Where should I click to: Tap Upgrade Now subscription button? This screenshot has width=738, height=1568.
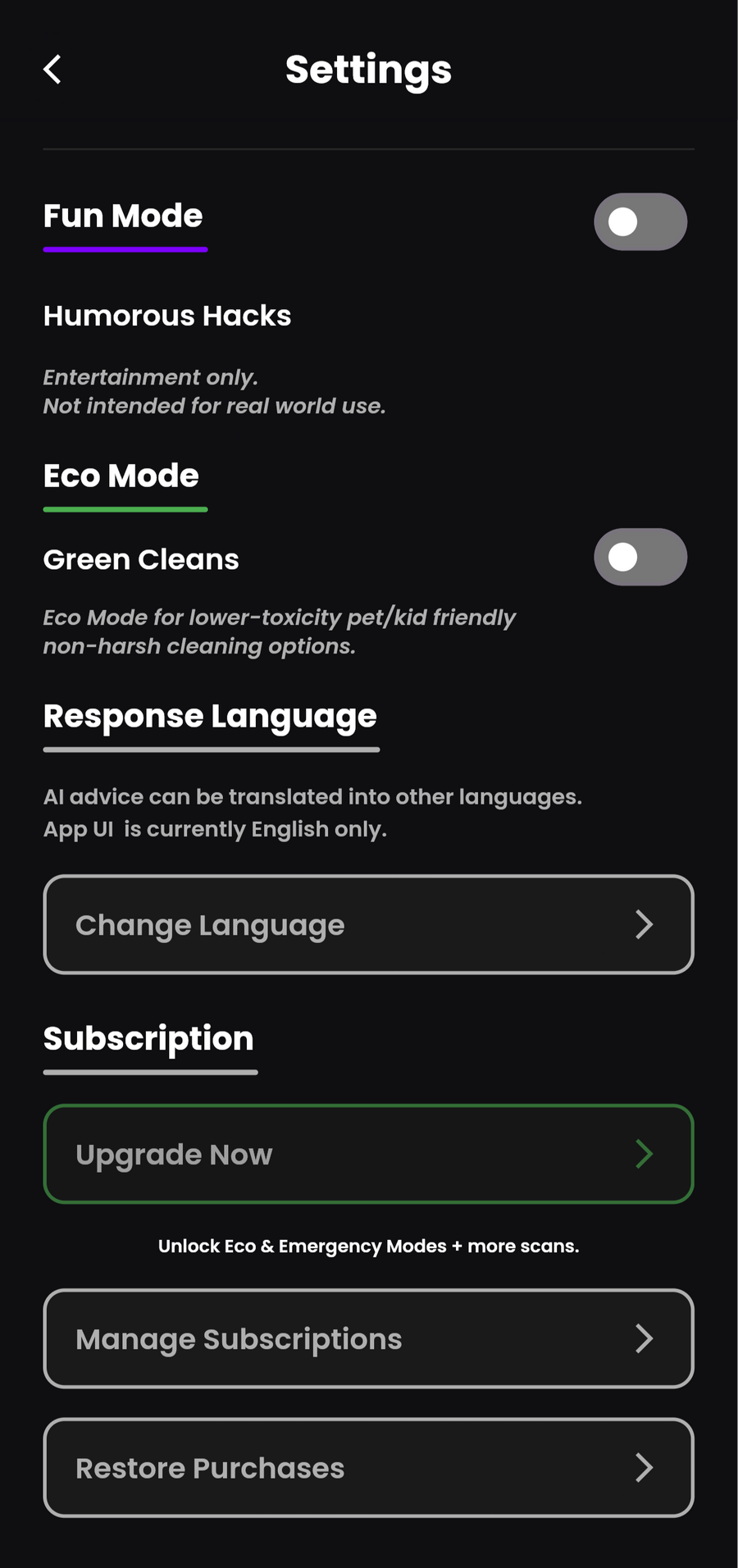(x=368, y=1154)
